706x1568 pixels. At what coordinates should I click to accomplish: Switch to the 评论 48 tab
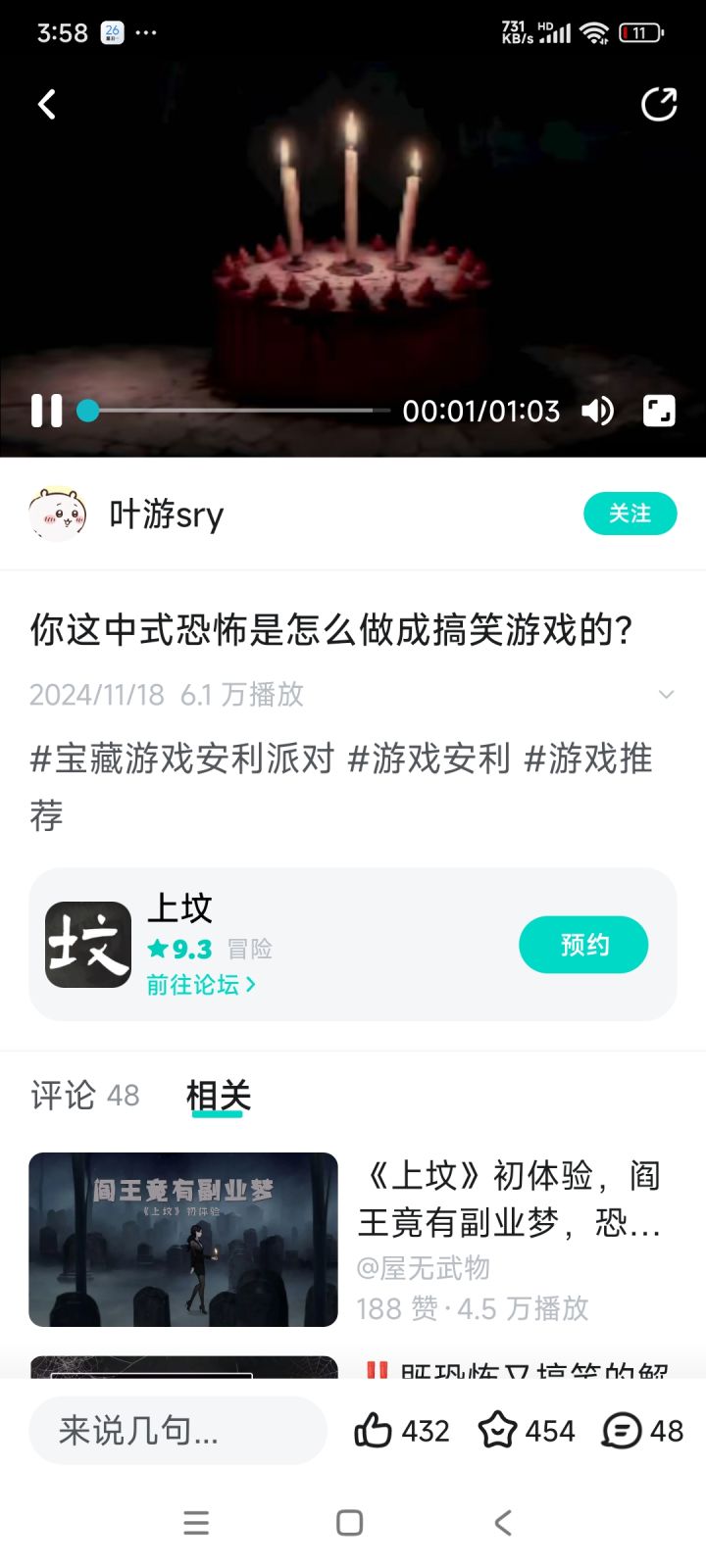(x=83, y=1096)
